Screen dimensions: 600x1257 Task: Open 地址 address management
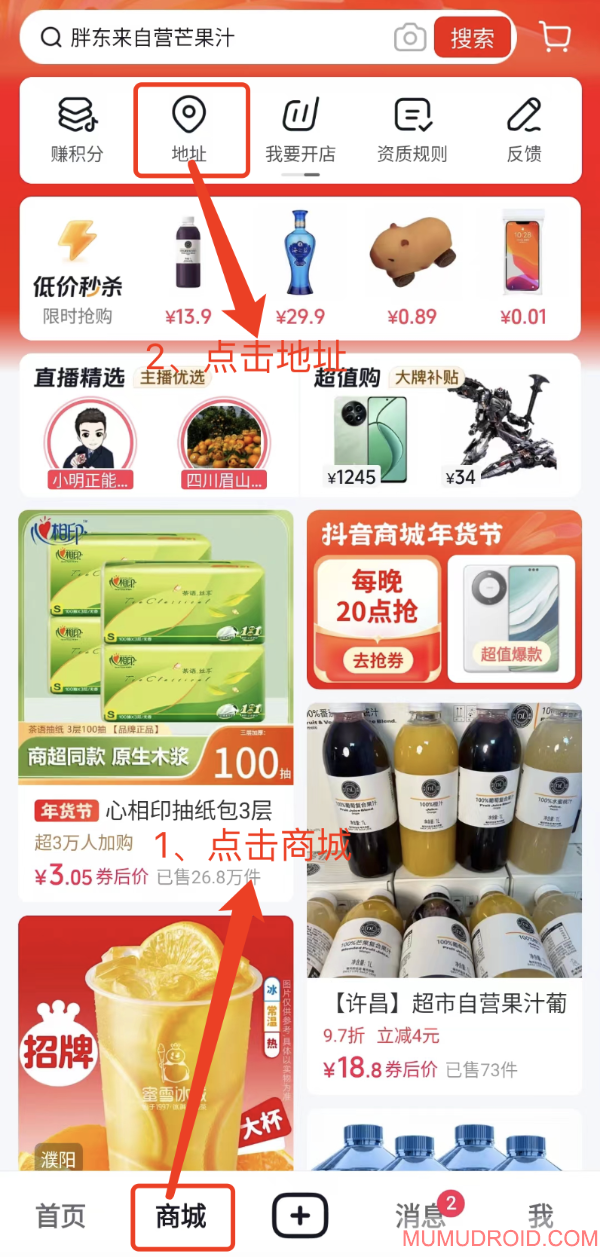[190, 130]
